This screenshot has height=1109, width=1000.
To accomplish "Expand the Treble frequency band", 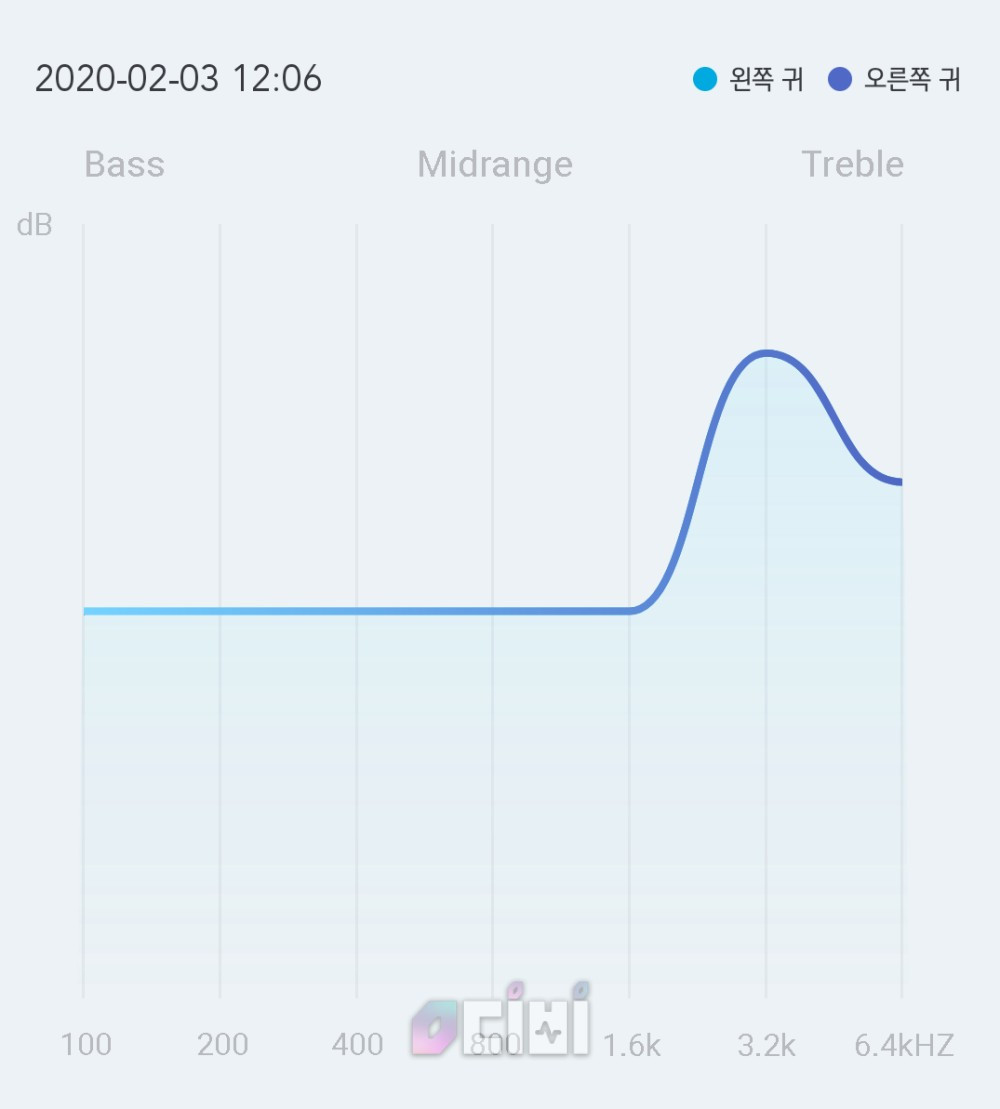I will [852, 164].
